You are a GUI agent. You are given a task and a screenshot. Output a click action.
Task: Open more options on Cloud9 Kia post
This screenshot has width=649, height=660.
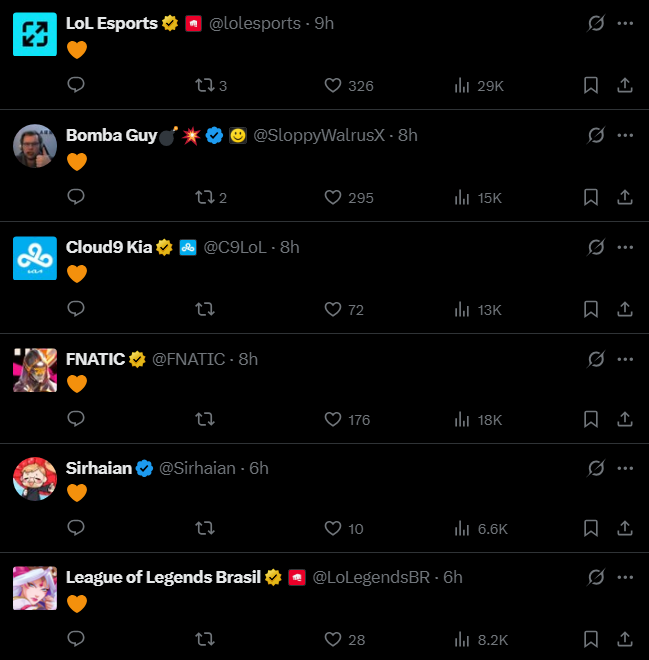626,247
